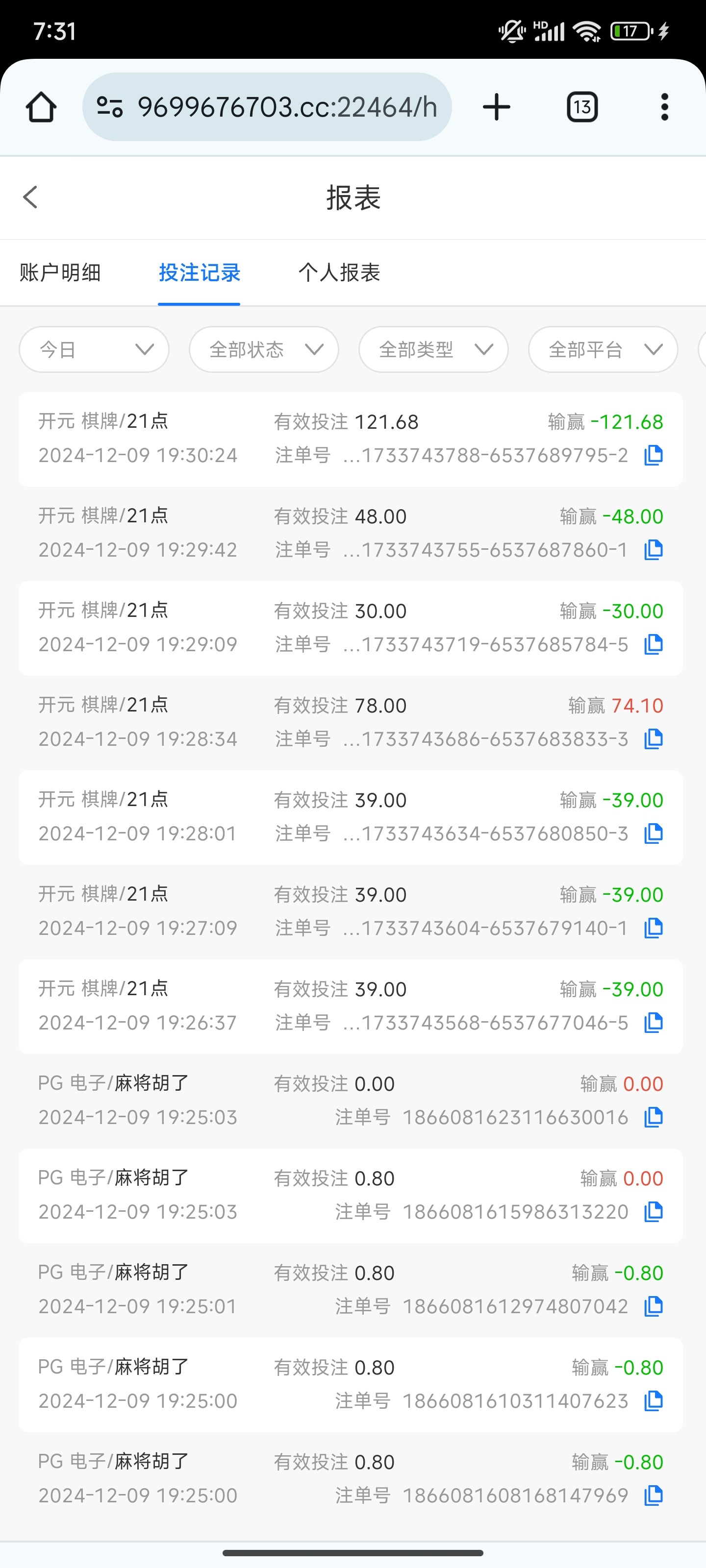This screenshot has width=706, height=1568.
Task: Expand the 全部平台 platform dropdown
Action: coord(603,349)
